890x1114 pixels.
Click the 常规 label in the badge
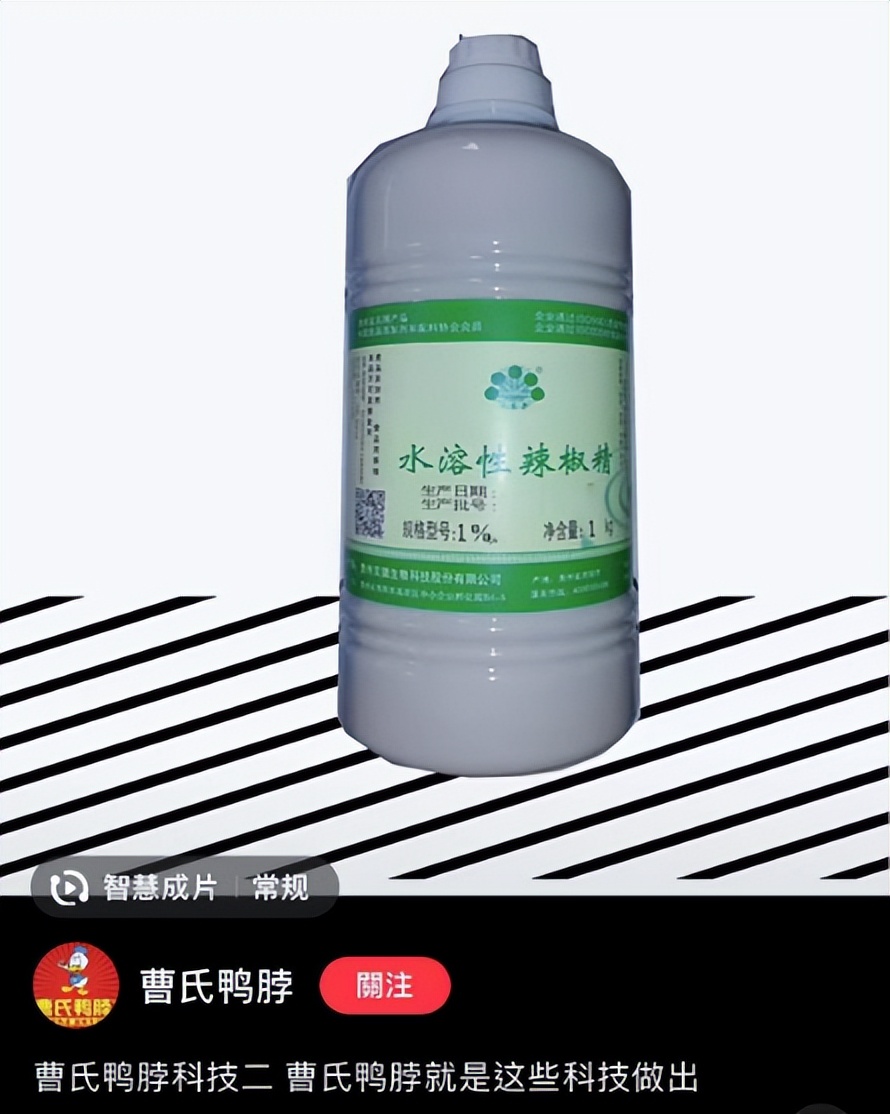(x=281, y=884)
